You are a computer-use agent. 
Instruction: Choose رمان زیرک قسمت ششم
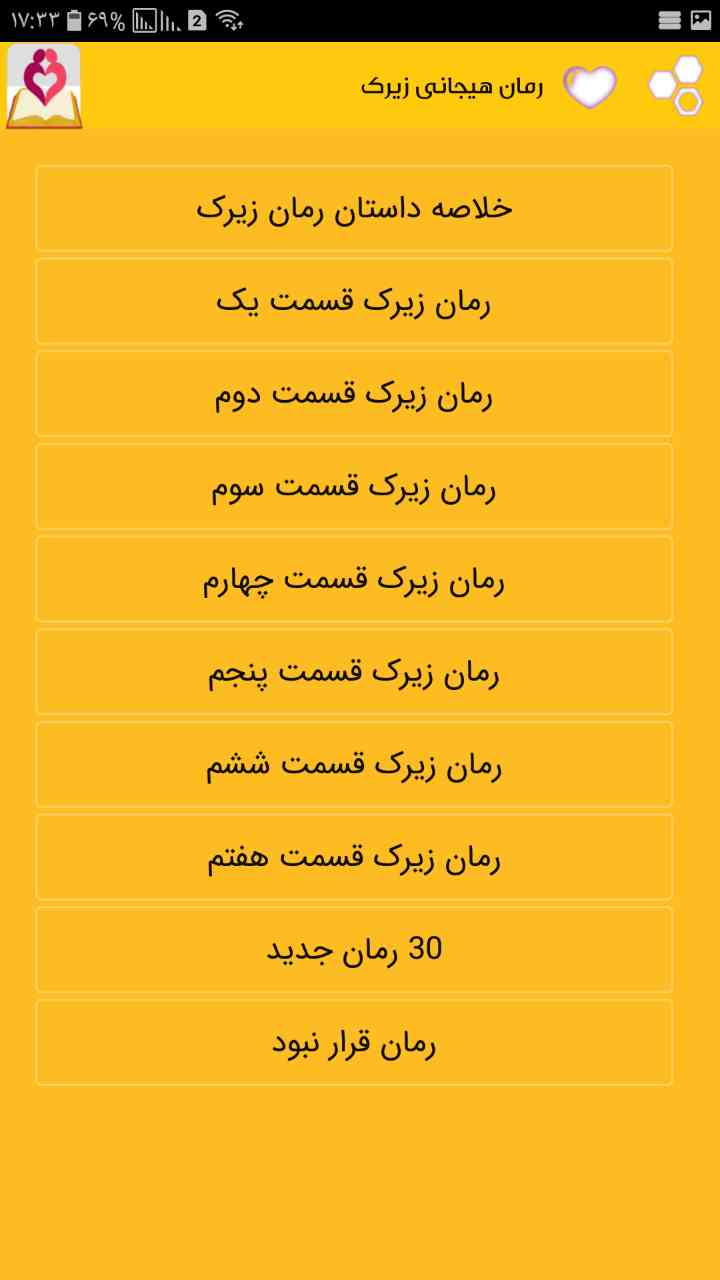click(354, 764)
